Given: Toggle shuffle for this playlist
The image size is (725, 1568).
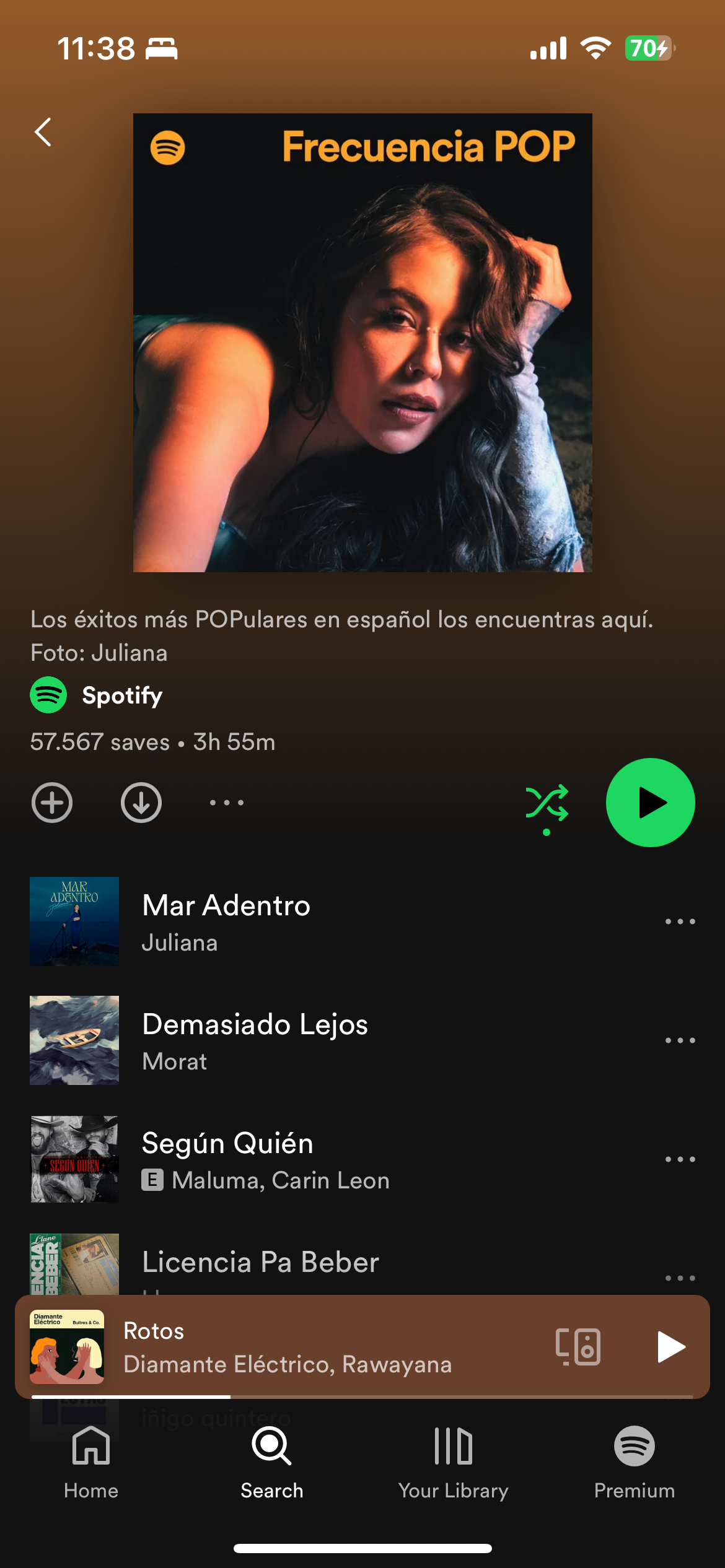Looking at the screenshot, I should coord(547,804).
